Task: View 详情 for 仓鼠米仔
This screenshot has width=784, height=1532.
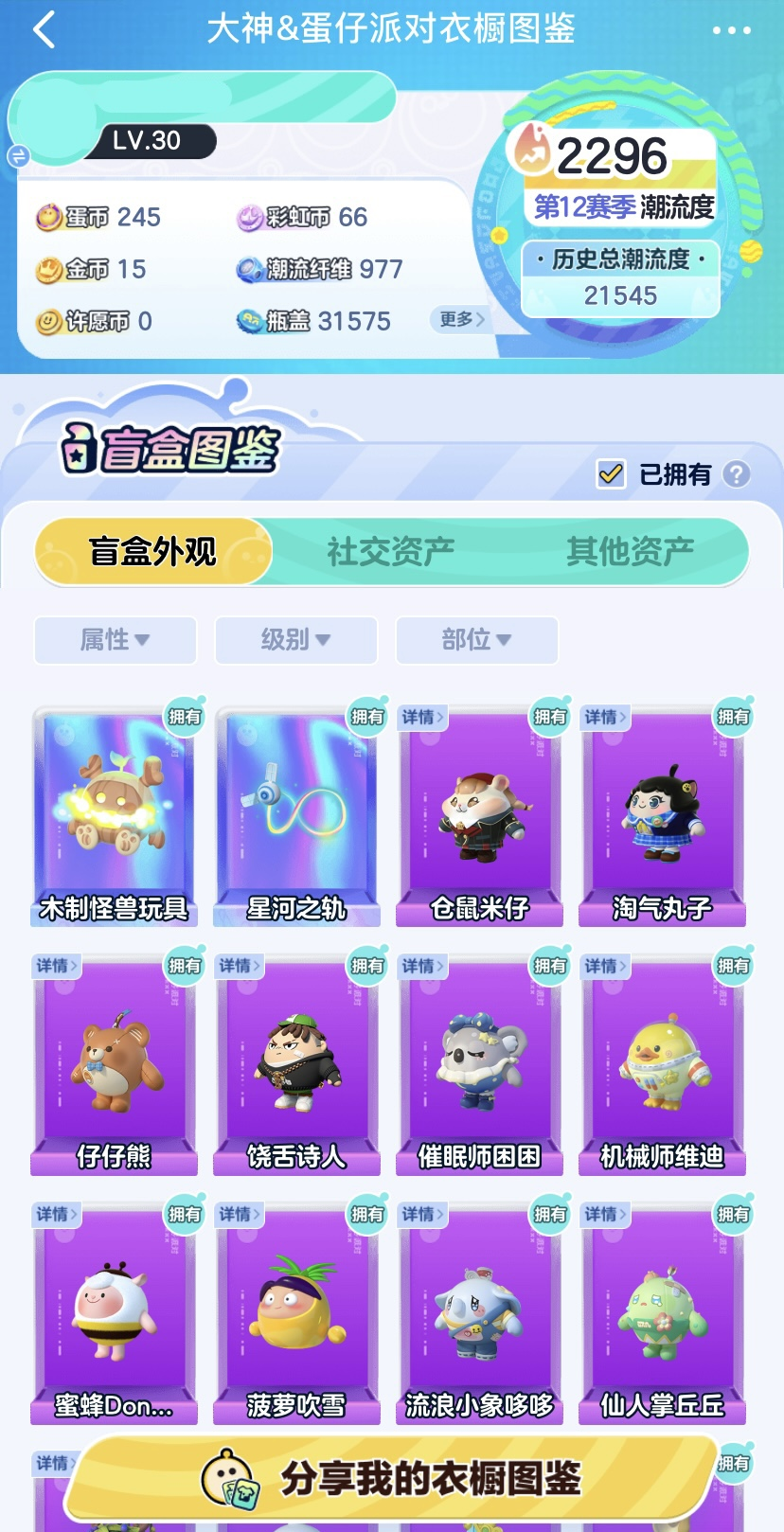Action: coord(421,718)
